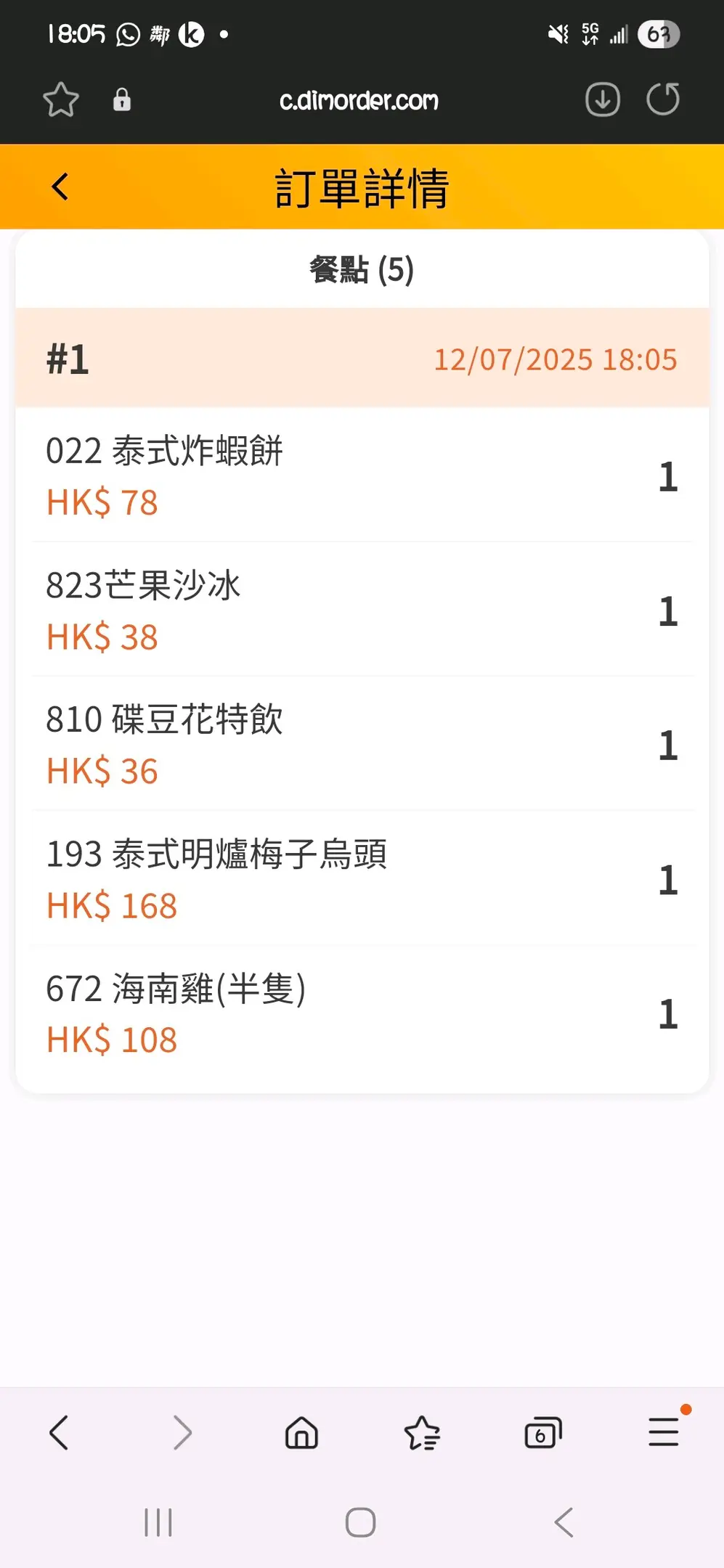Open the browser hamburger menu
Screen dimensions: 724x1568
[x=664, y=1433]
